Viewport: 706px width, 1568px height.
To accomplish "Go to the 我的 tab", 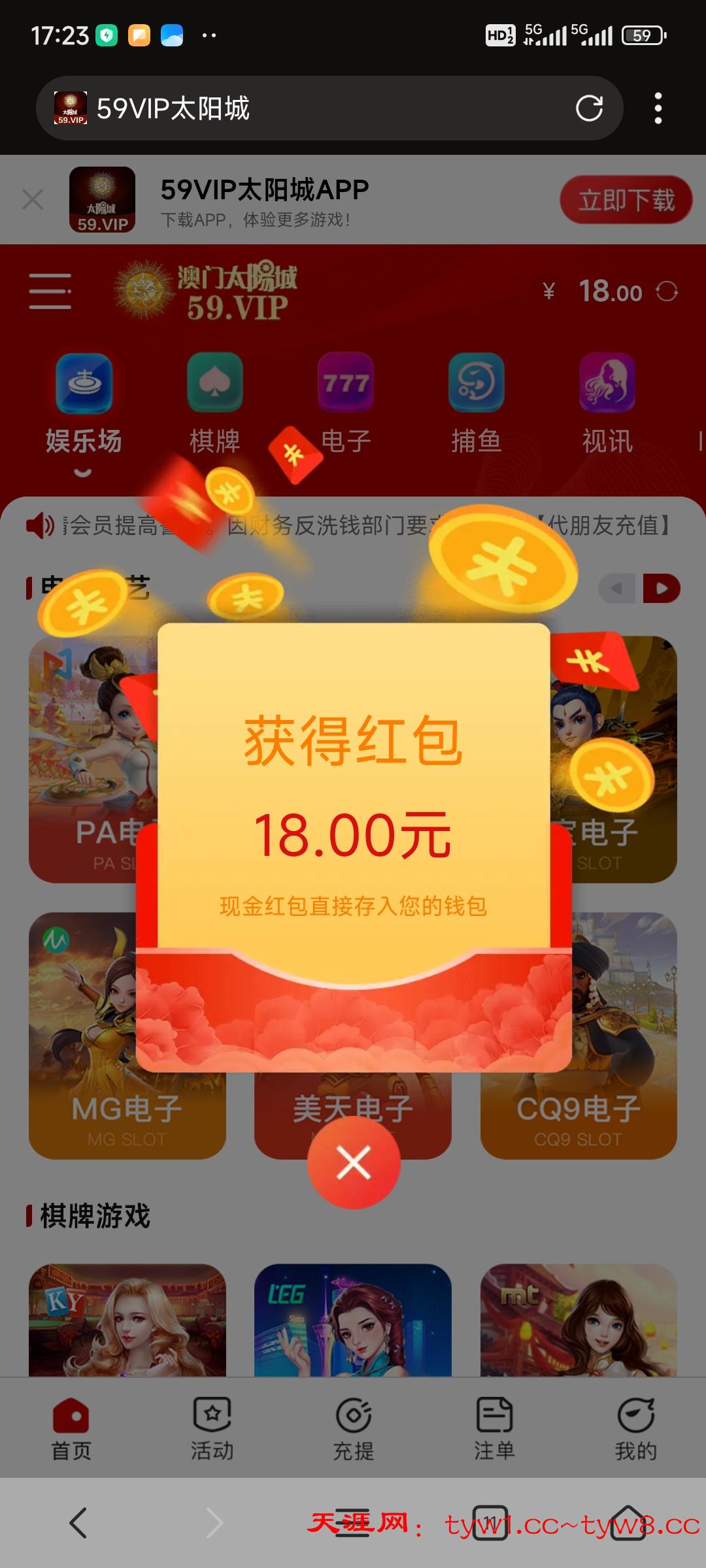I will 635,1428.
